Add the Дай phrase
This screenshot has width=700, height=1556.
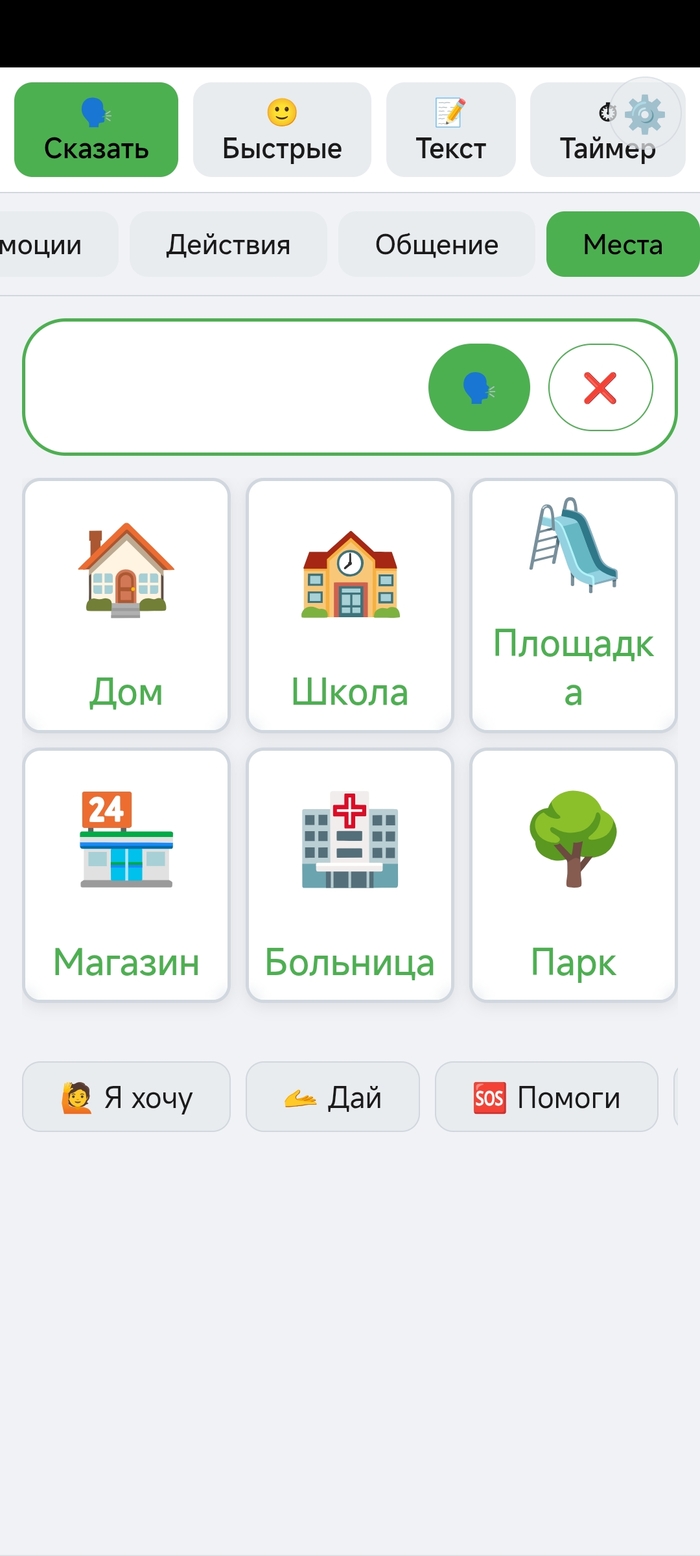click(333, 1097)
